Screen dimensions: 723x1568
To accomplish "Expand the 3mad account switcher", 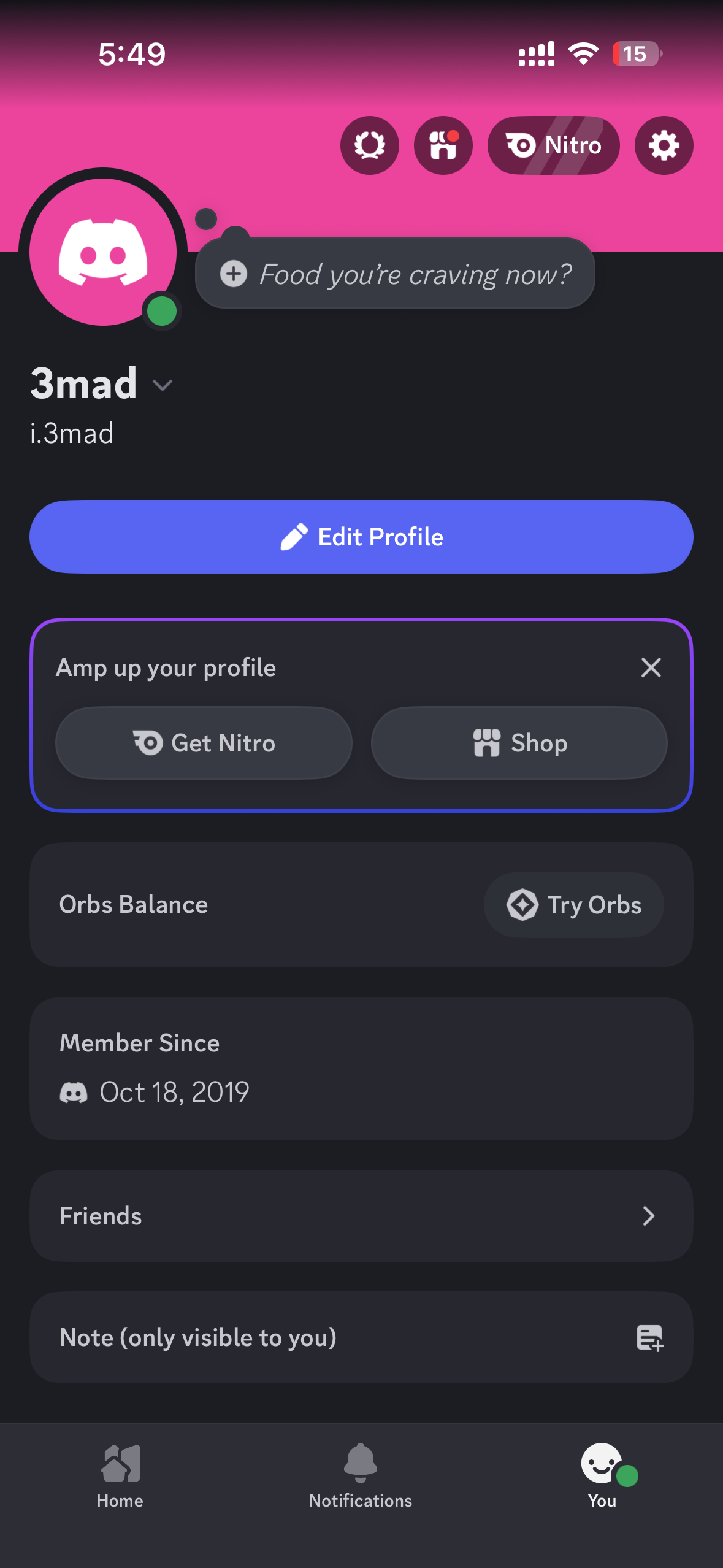I will coord(163,385).
